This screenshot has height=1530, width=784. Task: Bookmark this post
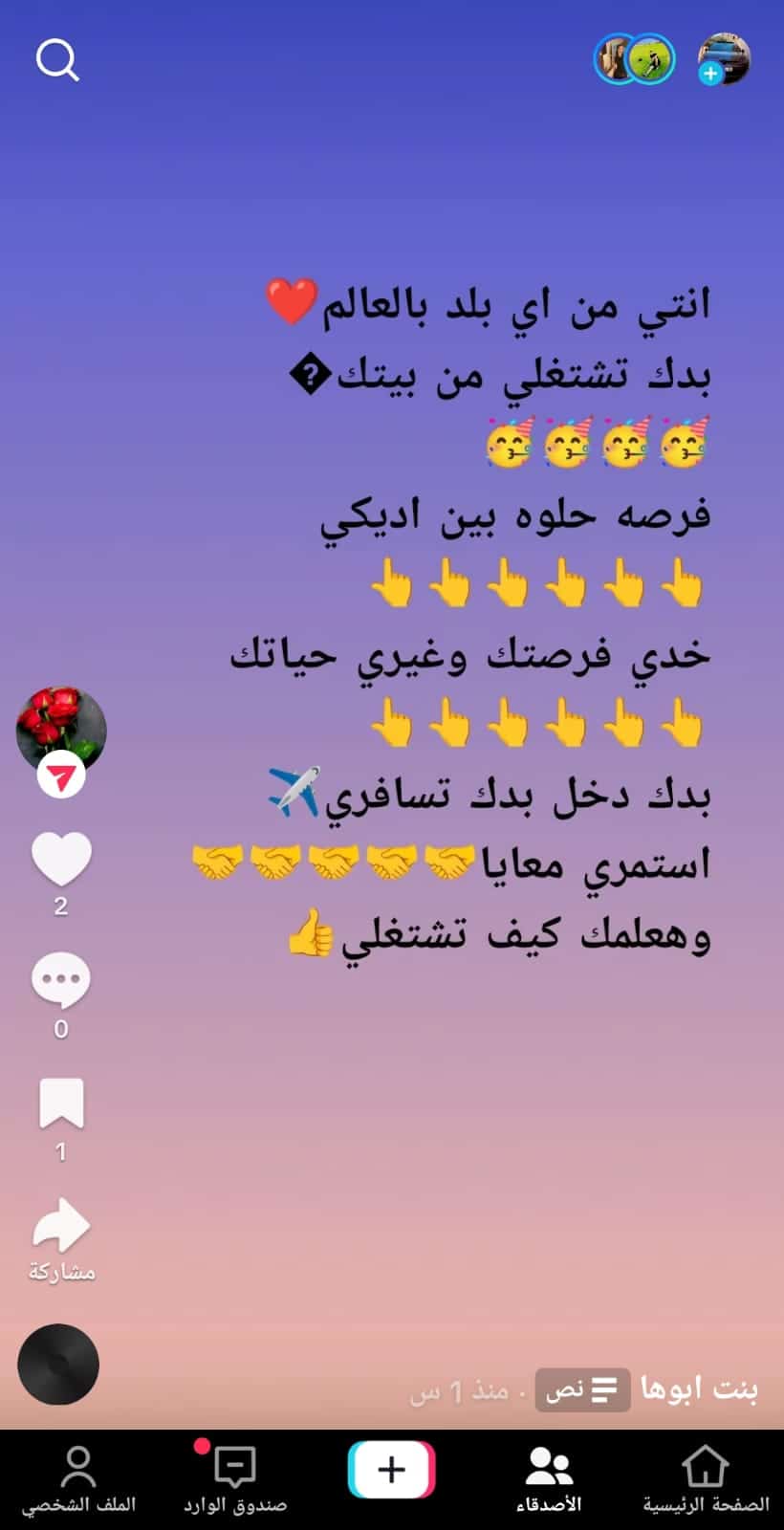click(x=61, y=1104)
